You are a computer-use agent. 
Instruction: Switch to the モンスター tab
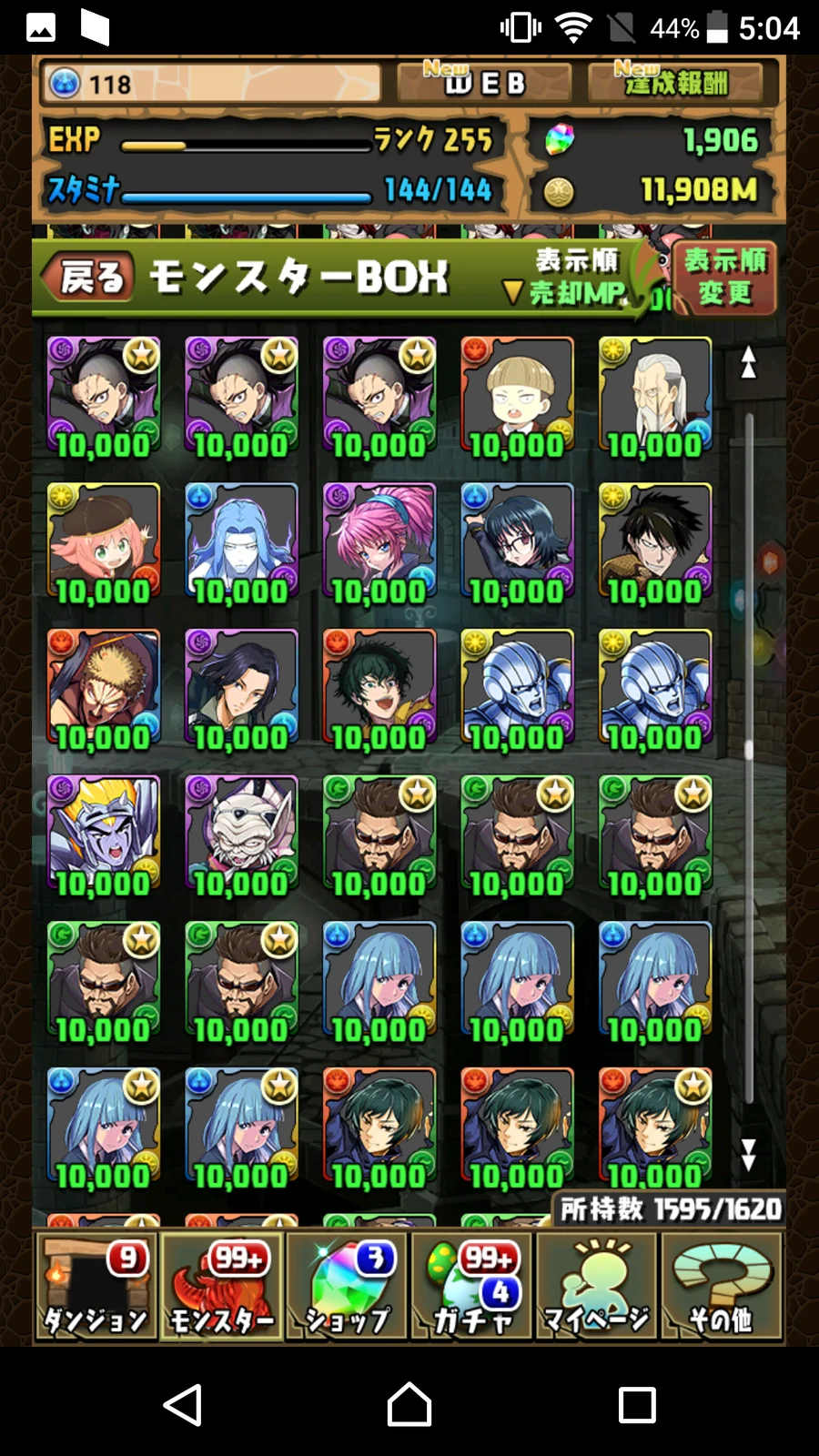(x=221, y=1286)
